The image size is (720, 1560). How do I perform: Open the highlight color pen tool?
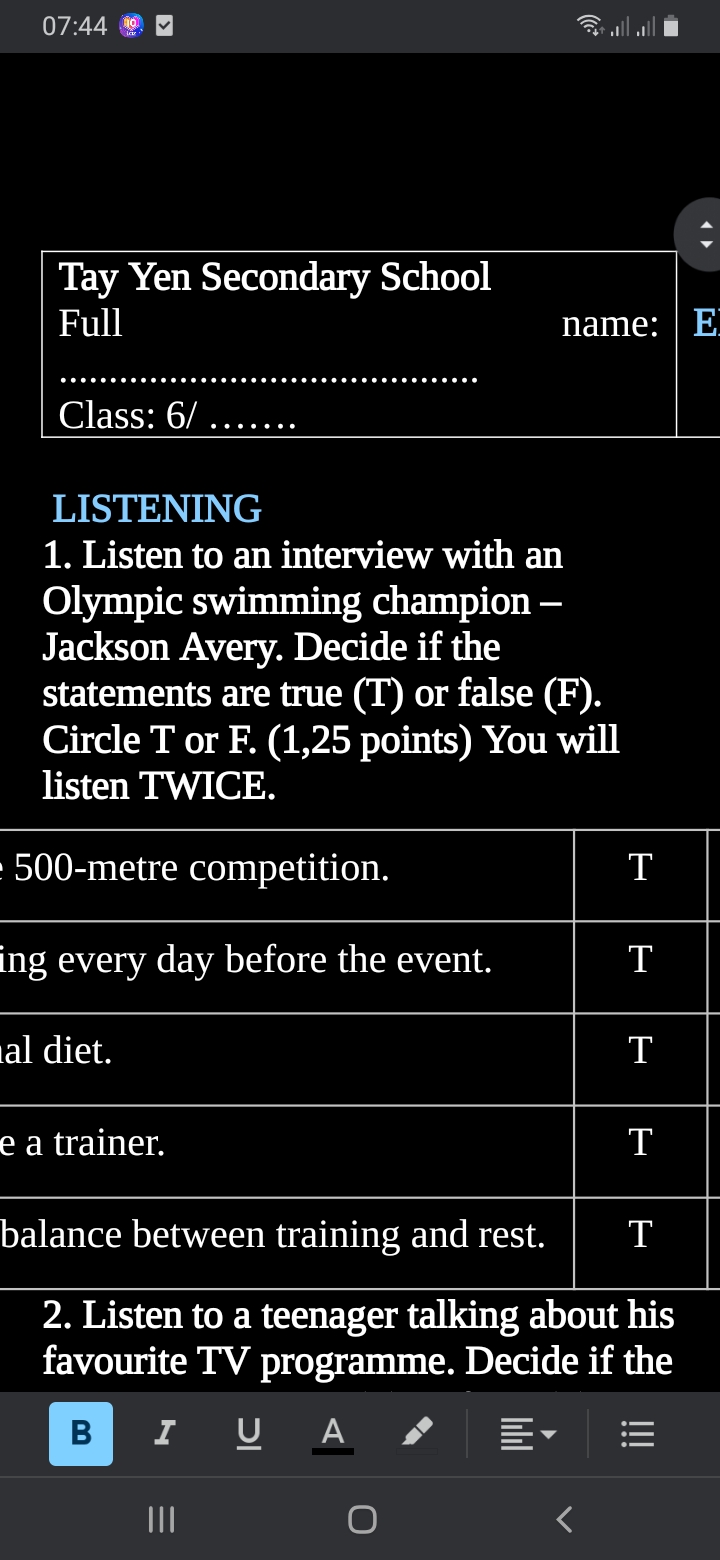tap(417, 1434)
